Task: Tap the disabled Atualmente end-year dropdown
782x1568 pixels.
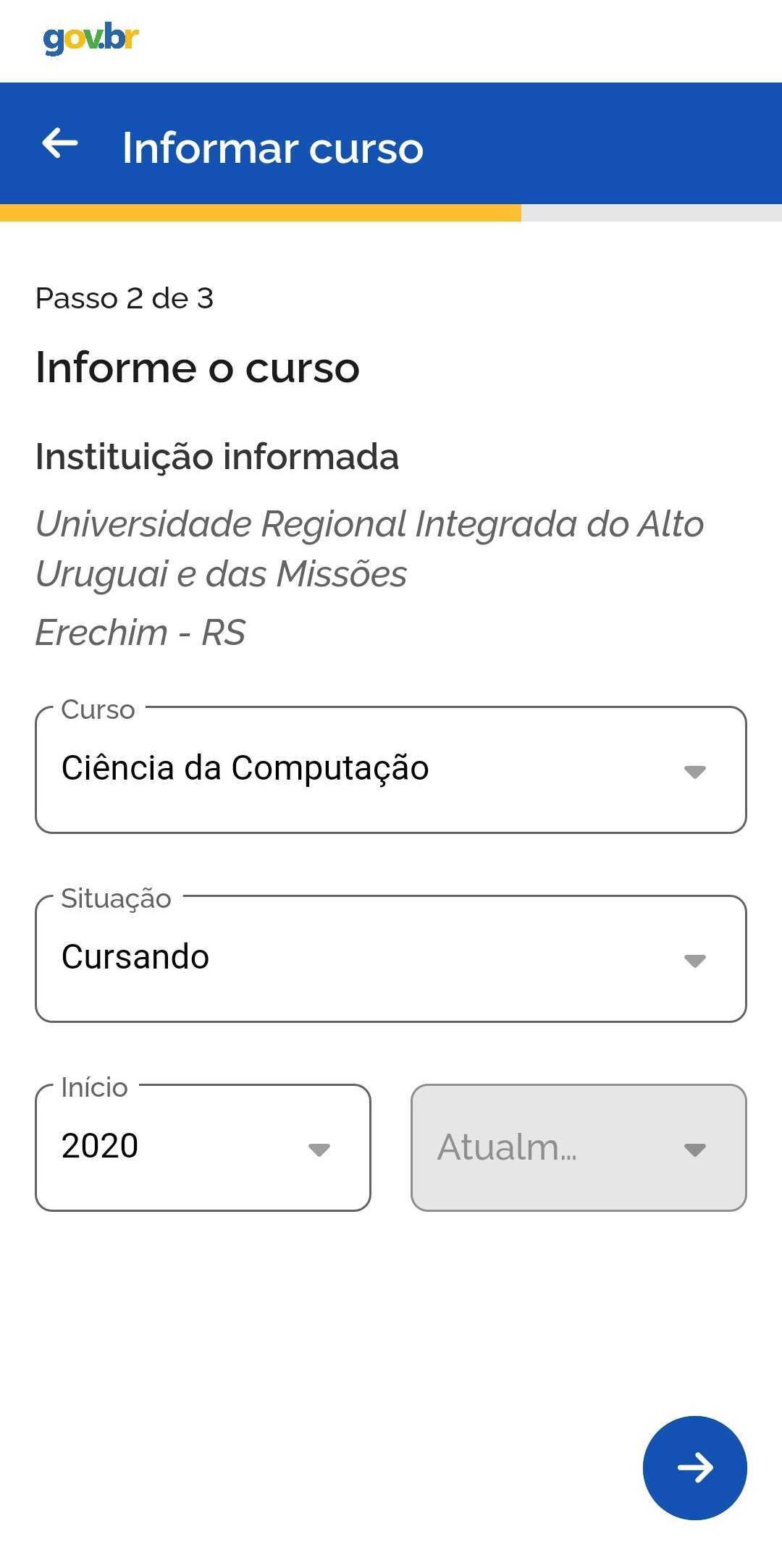Action: pos(579,1147)
